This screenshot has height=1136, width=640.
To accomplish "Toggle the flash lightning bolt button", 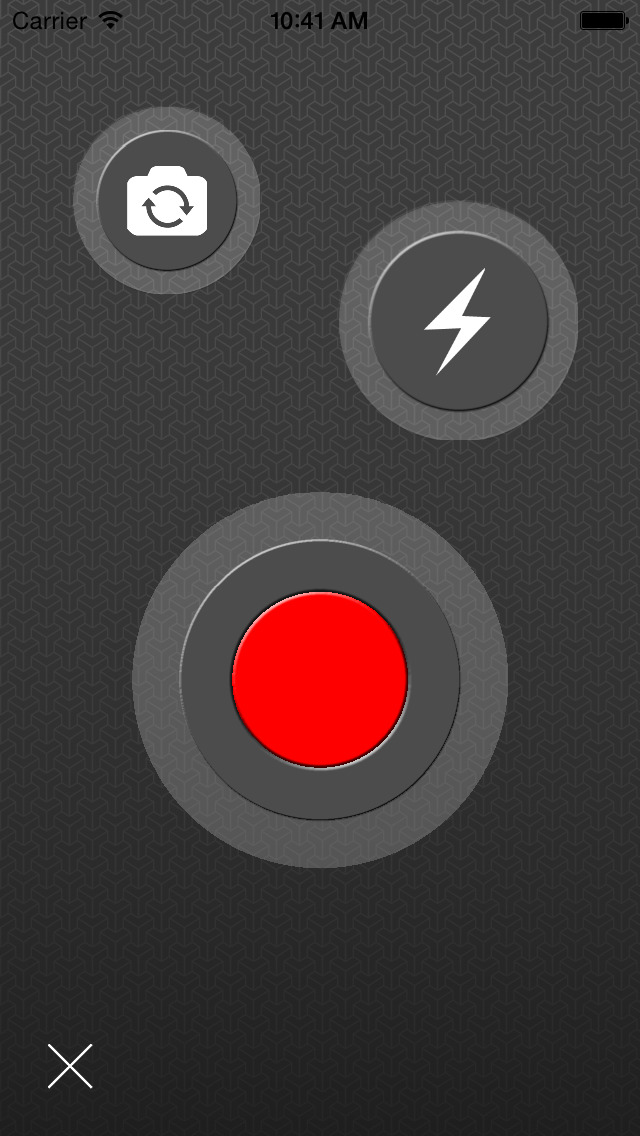I will click(x=458, y=321).
